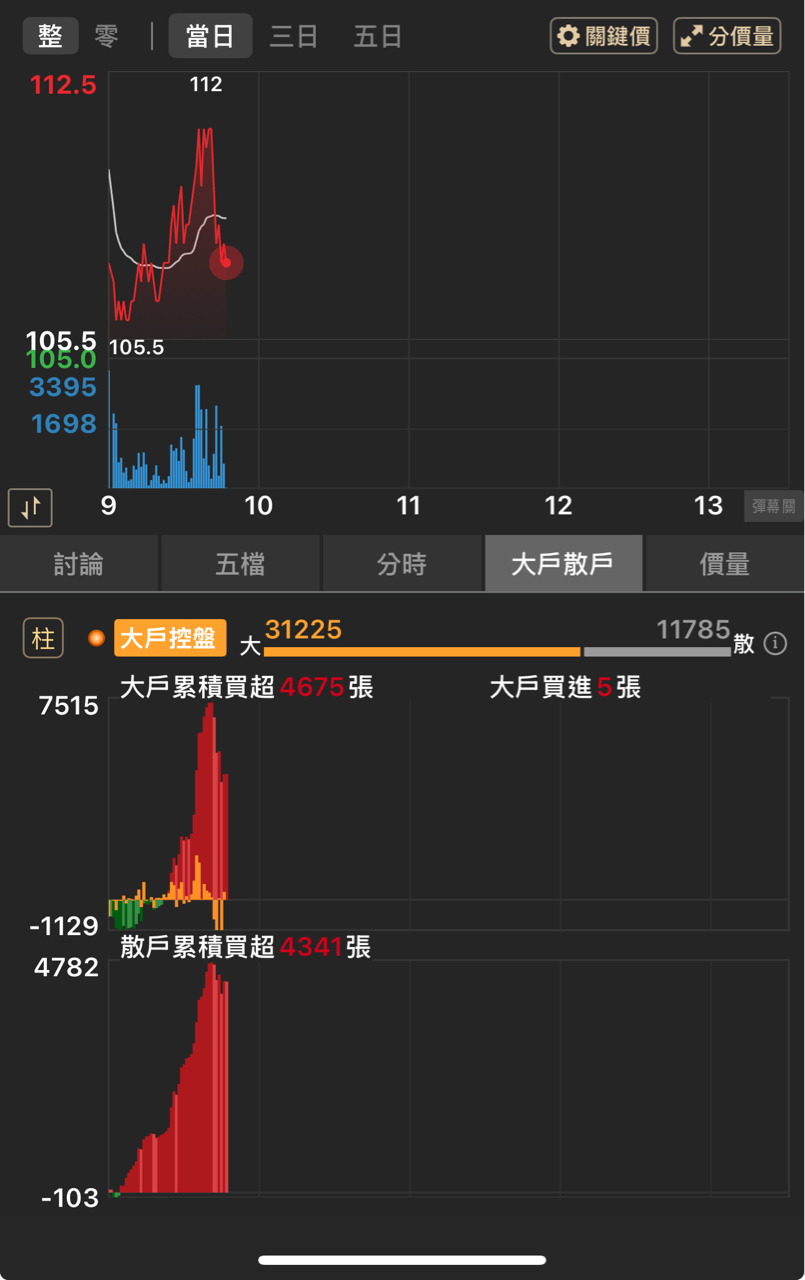Open the info icon beside 散
This screenshot has height=1280, width=805.
[775, 644]
